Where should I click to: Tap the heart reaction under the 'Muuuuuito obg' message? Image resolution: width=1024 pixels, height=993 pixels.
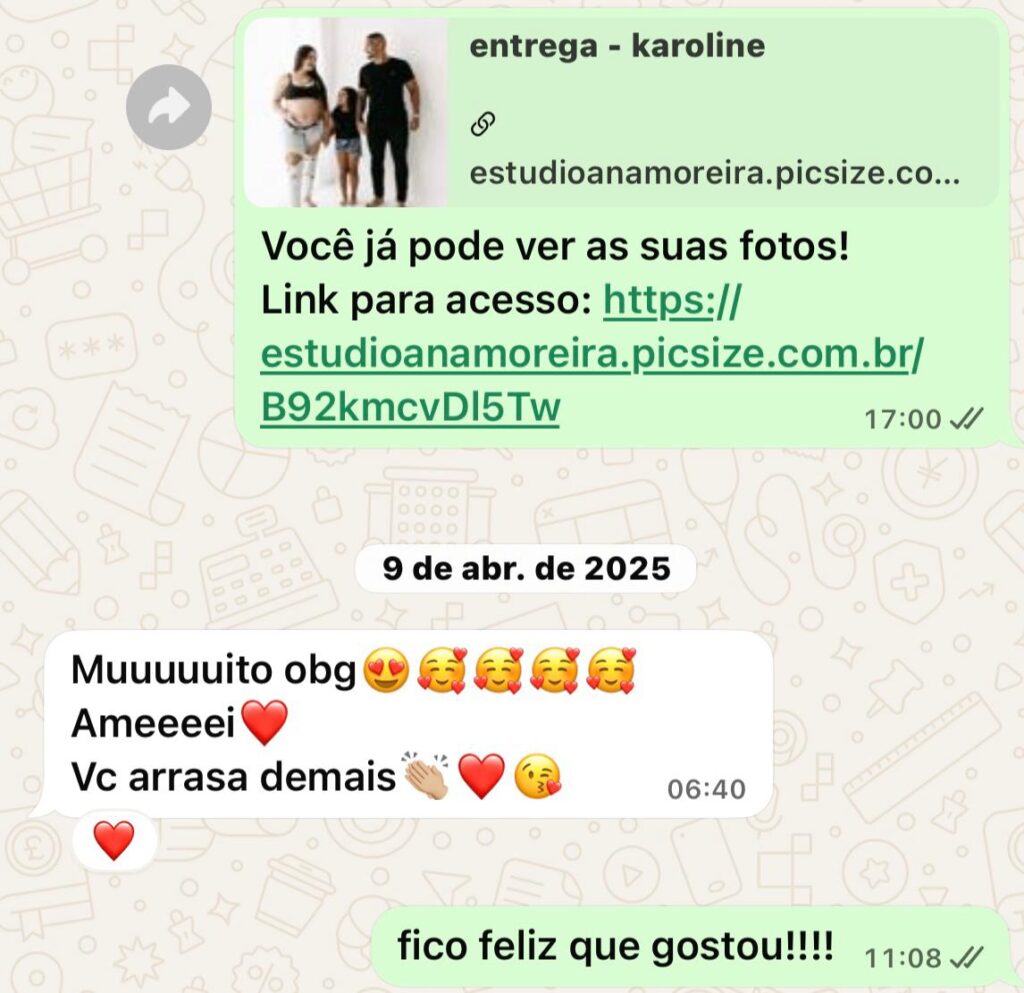[113, 841]
